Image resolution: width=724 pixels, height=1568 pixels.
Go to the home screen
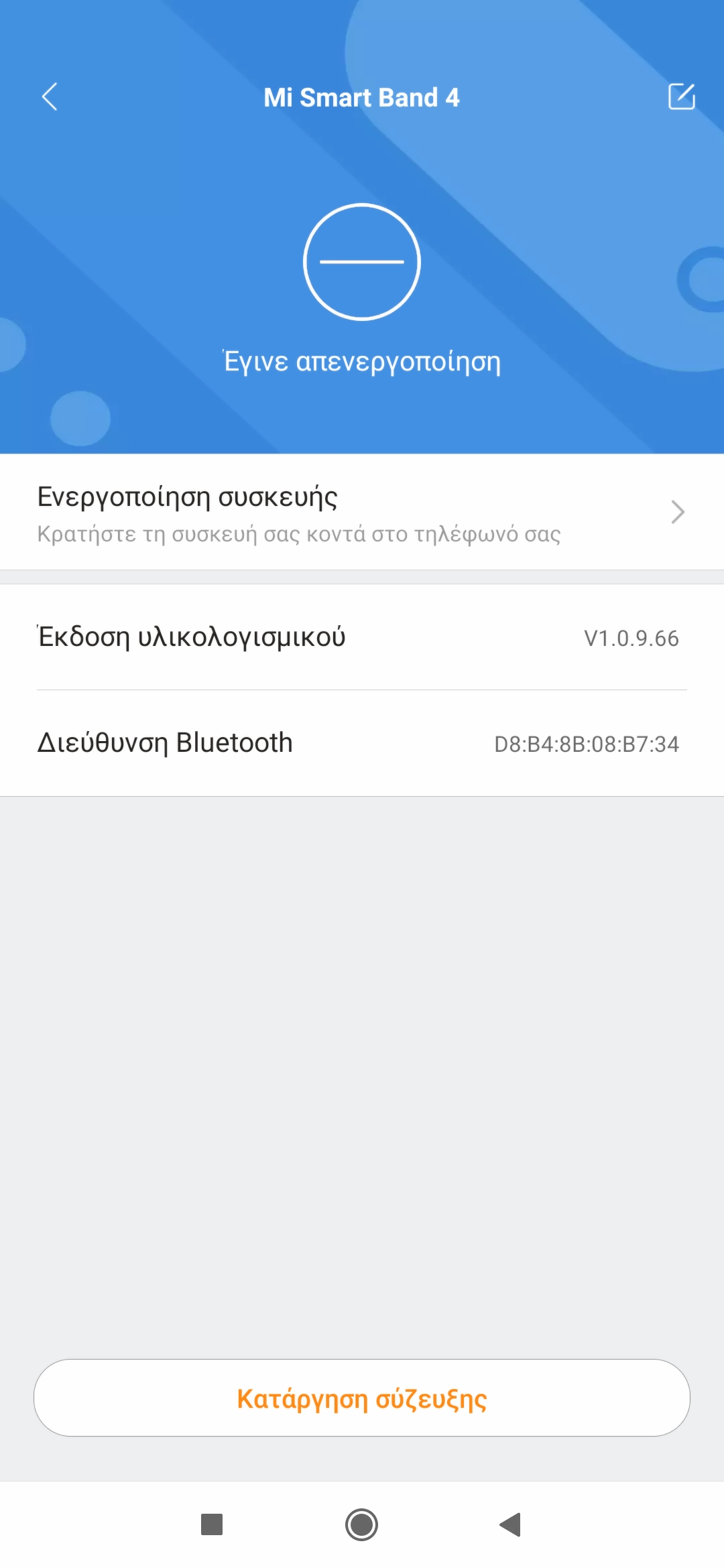pos(362,1524)
